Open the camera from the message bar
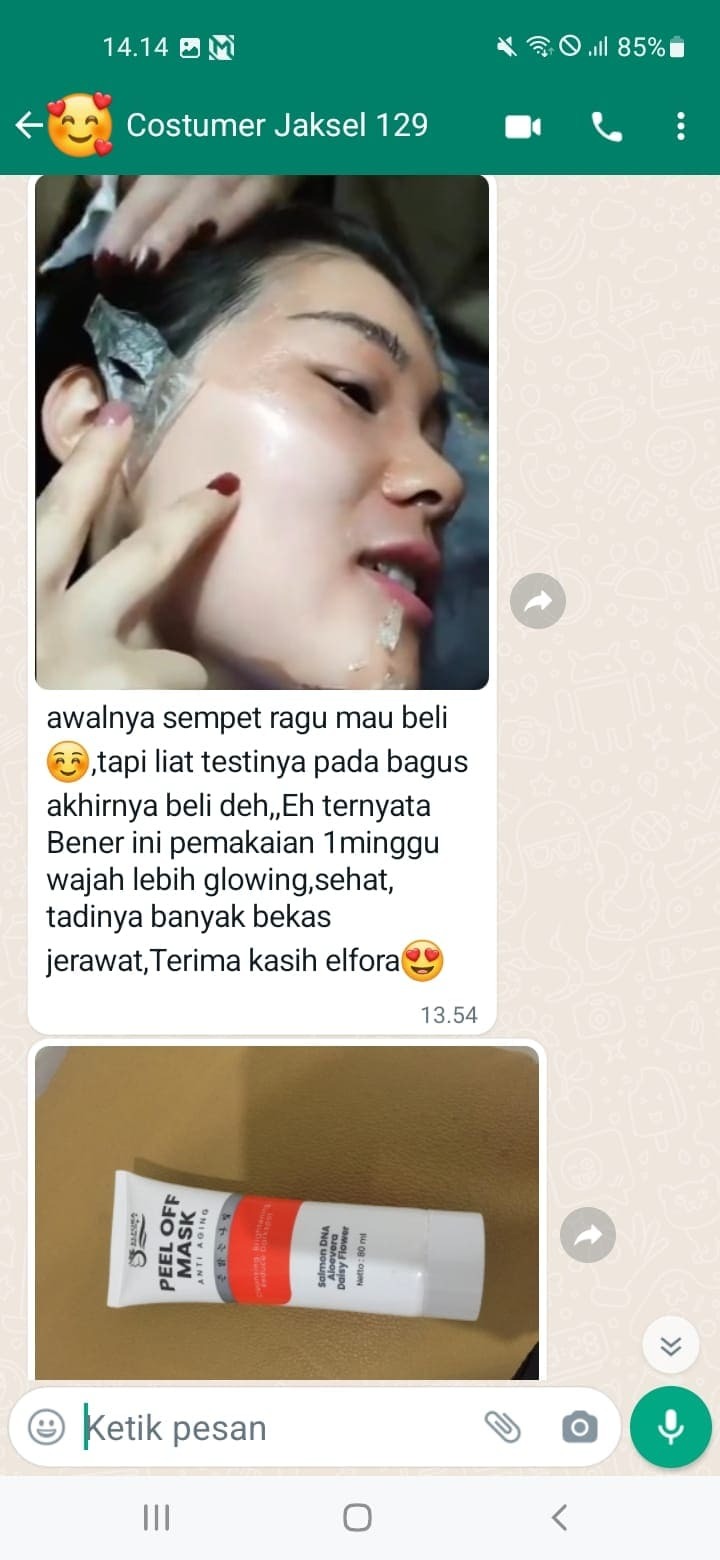 (x=580, y=1427)
